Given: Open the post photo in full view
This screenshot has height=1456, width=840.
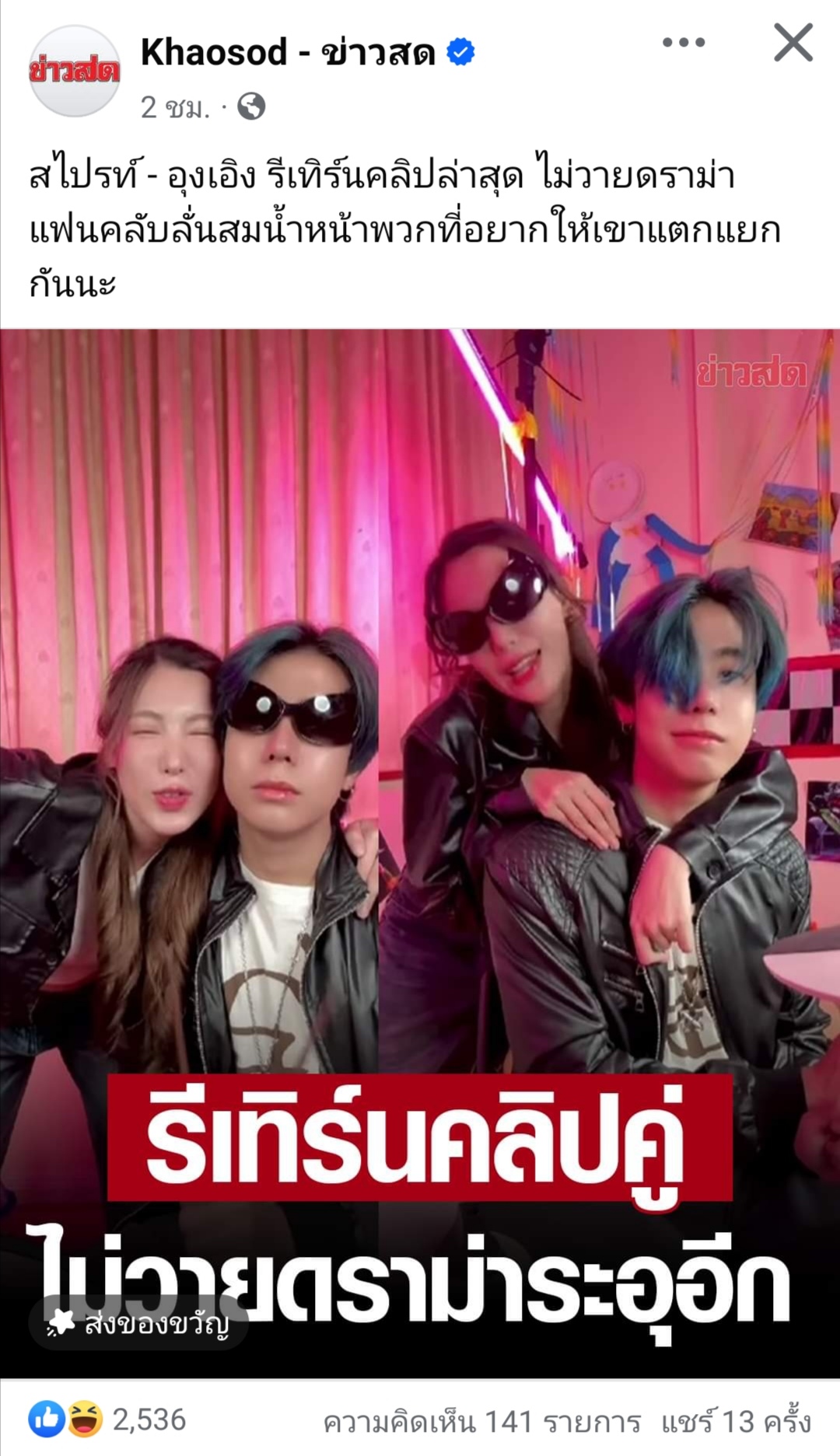Looking at the screenshot, I should 420,777.
